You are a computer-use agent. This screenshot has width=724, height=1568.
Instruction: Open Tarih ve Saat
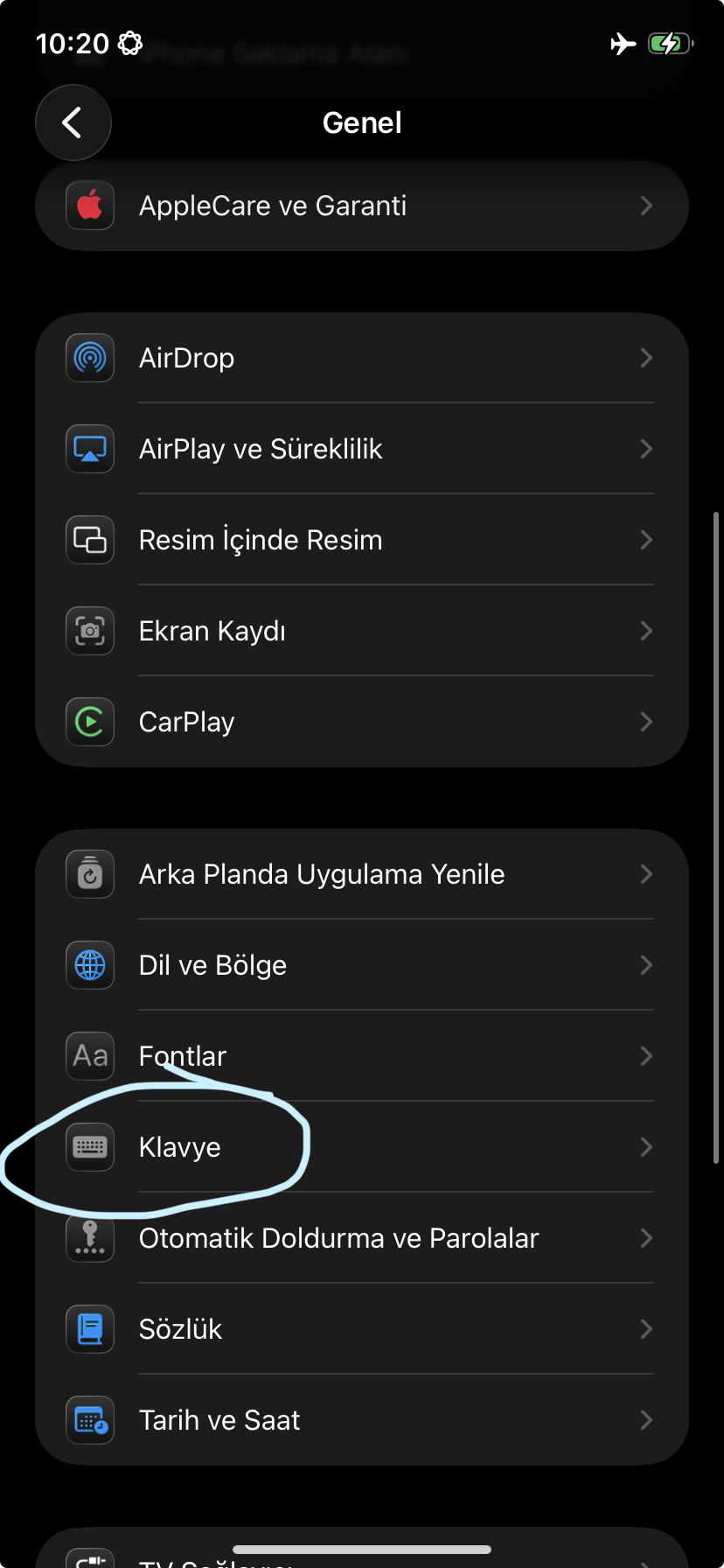tap(362, 1420)
